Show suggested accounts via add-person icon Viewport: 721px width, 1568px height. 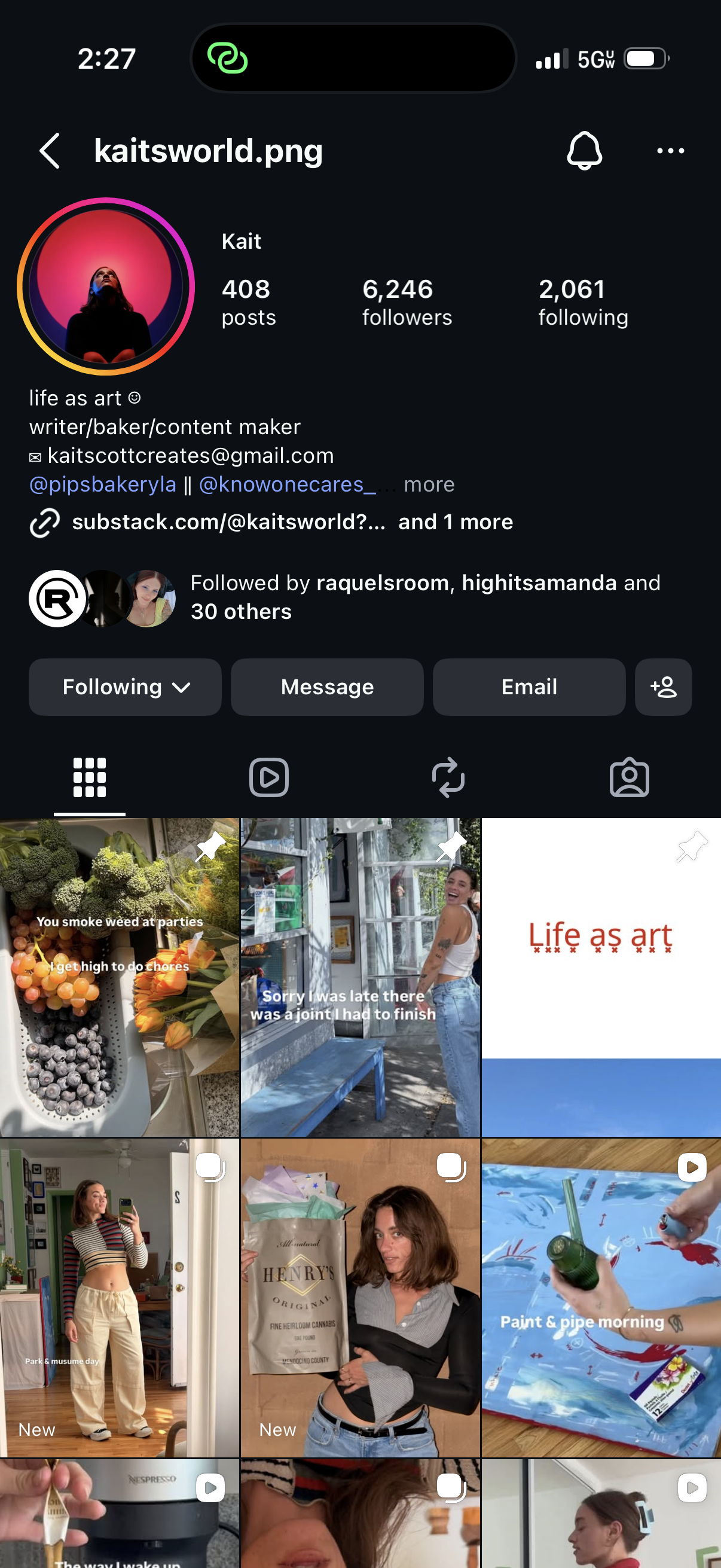(x=663, y=687)
